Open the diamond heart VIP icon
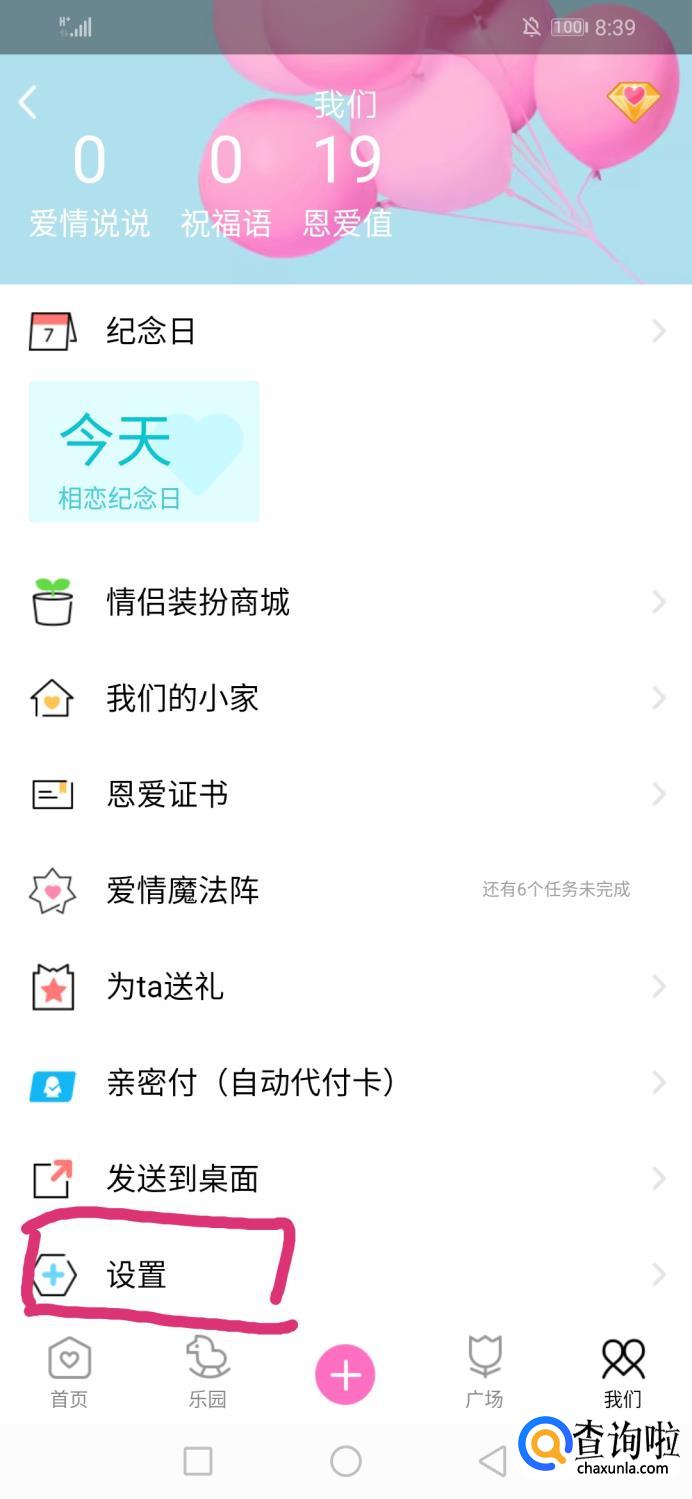The height and width of the screenshot is (1499, 692). point(634,101)
